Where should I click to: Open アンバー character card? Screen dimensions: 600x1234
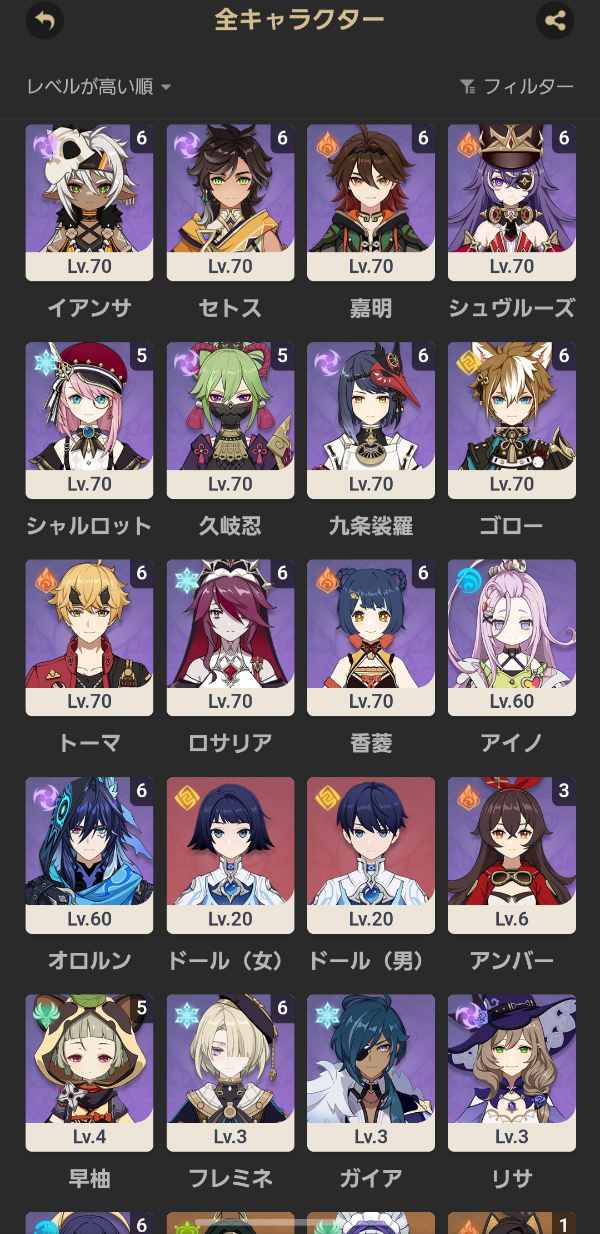tap(512, 855)
